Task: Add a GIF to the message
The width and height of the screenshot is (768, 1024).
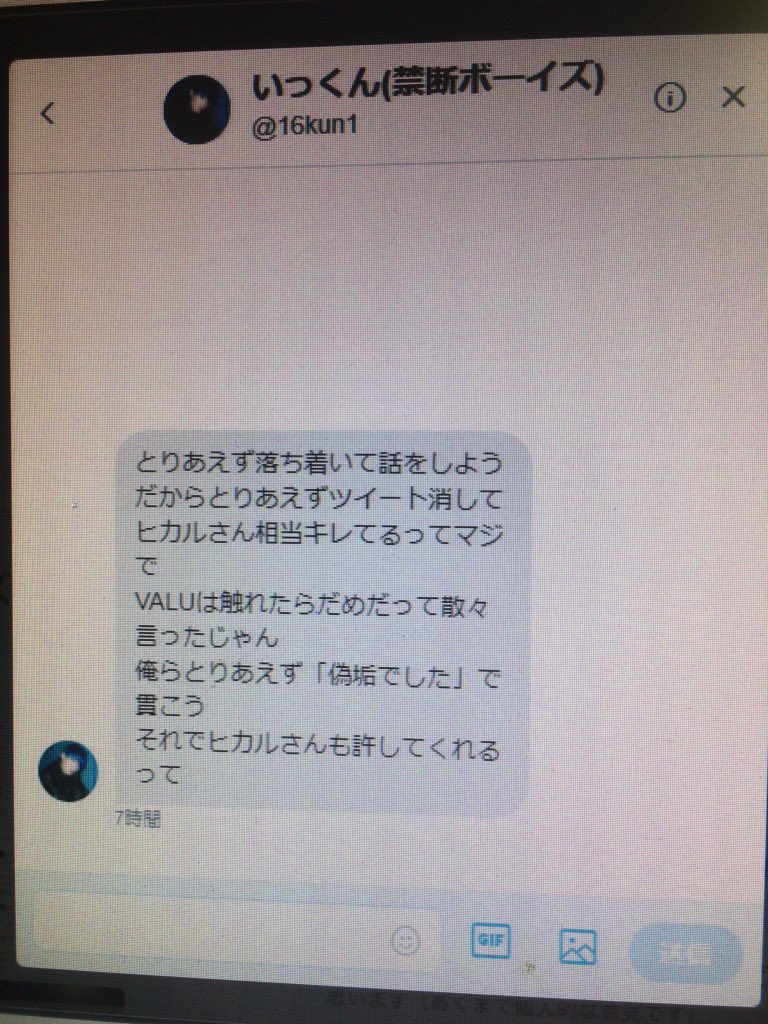Action: point(490,940)
